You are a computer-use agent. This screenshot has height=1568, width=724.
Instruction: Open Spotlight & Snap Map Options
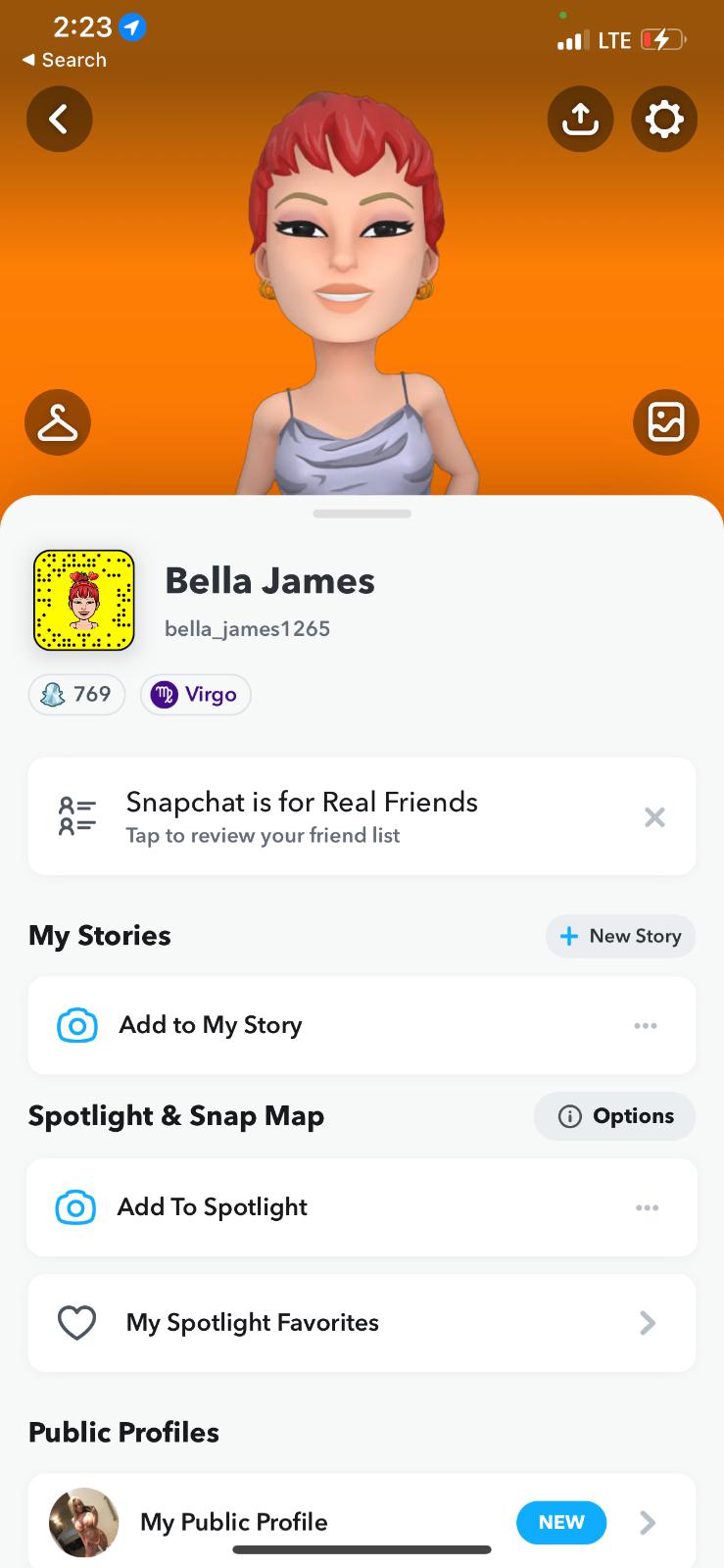(615, 1116)
